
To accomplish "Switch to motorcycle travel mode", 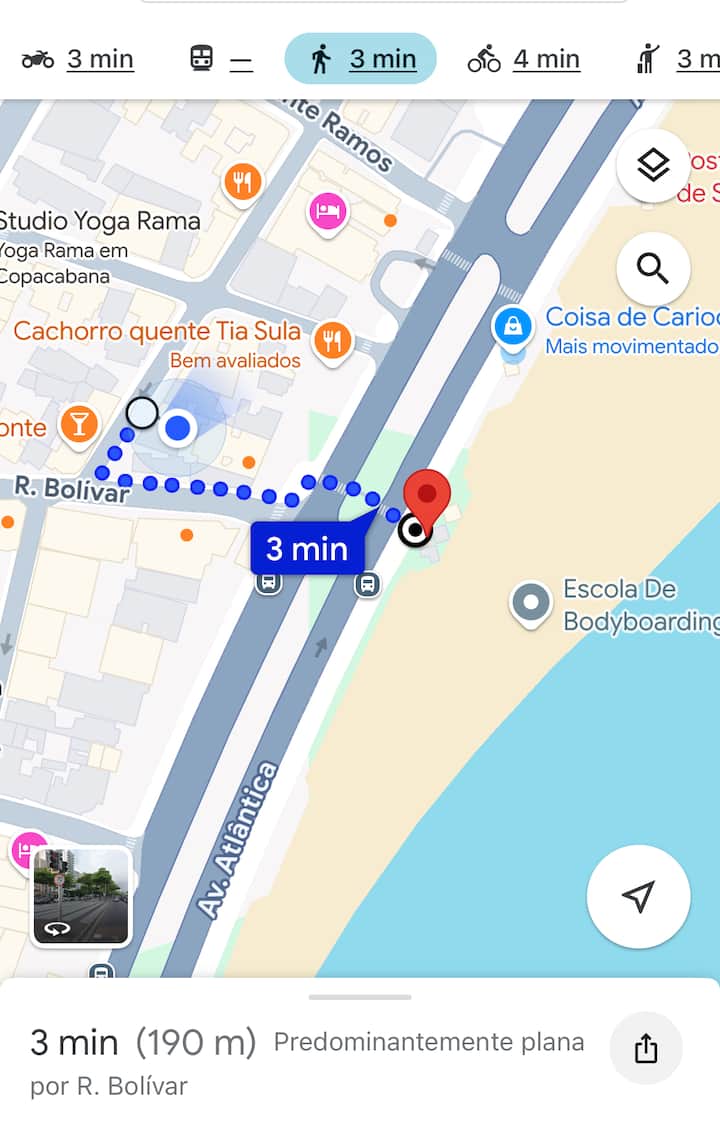I will tap(78, 60).
